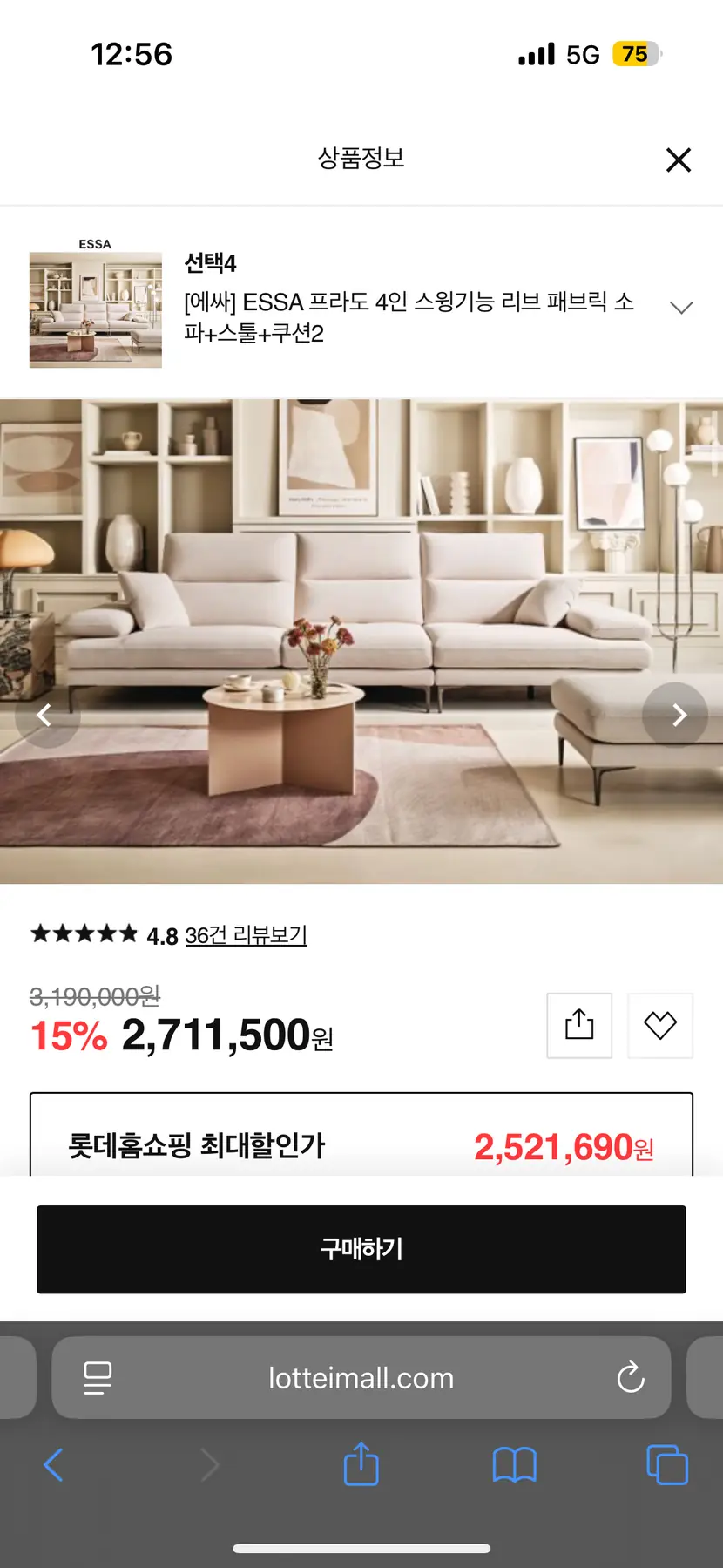This screenshot has width=723, height=1568.
Task: Open the Safari share sheet
Action: [361, 1465]
